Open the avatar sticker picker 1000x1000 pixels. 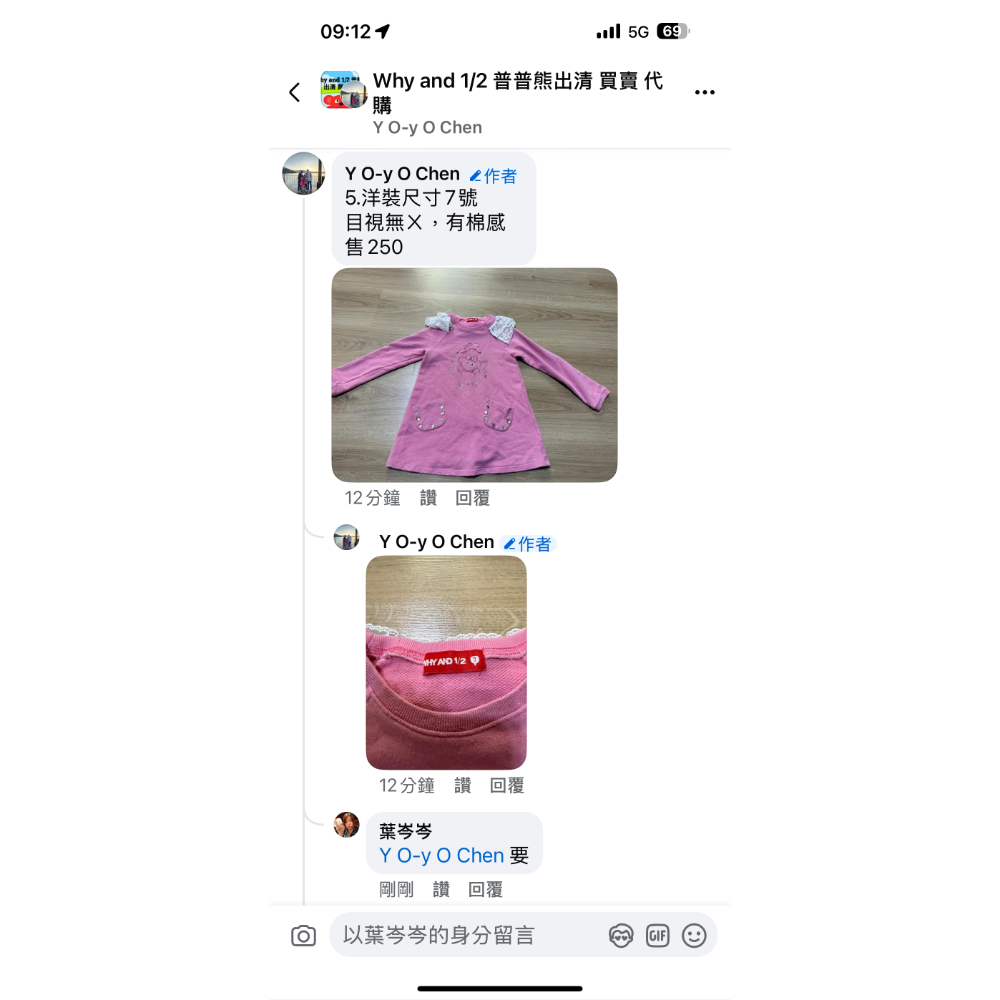pyautogui.click(x=621, y=936)
